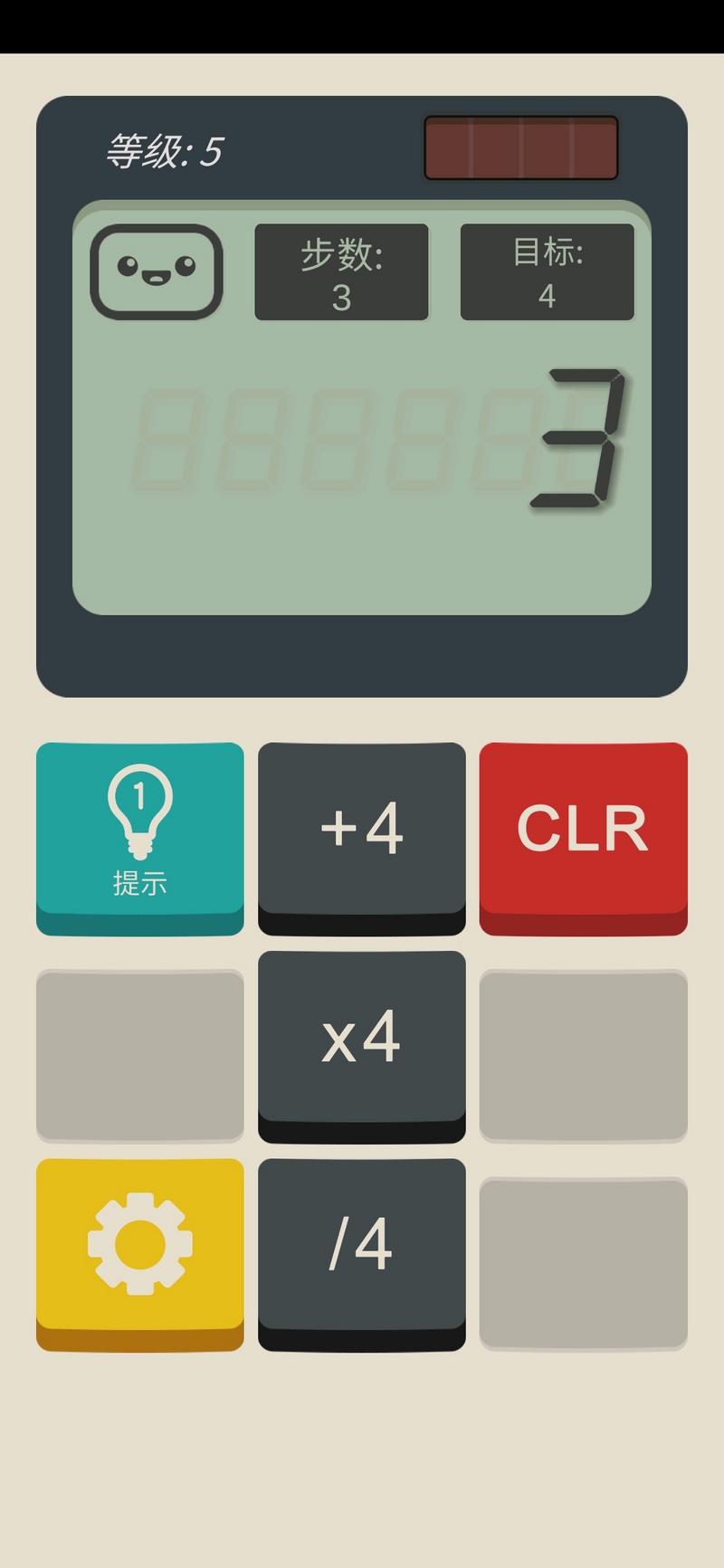
Task: Use the lightbulb 提示 hint button
Action: point(140,838)
